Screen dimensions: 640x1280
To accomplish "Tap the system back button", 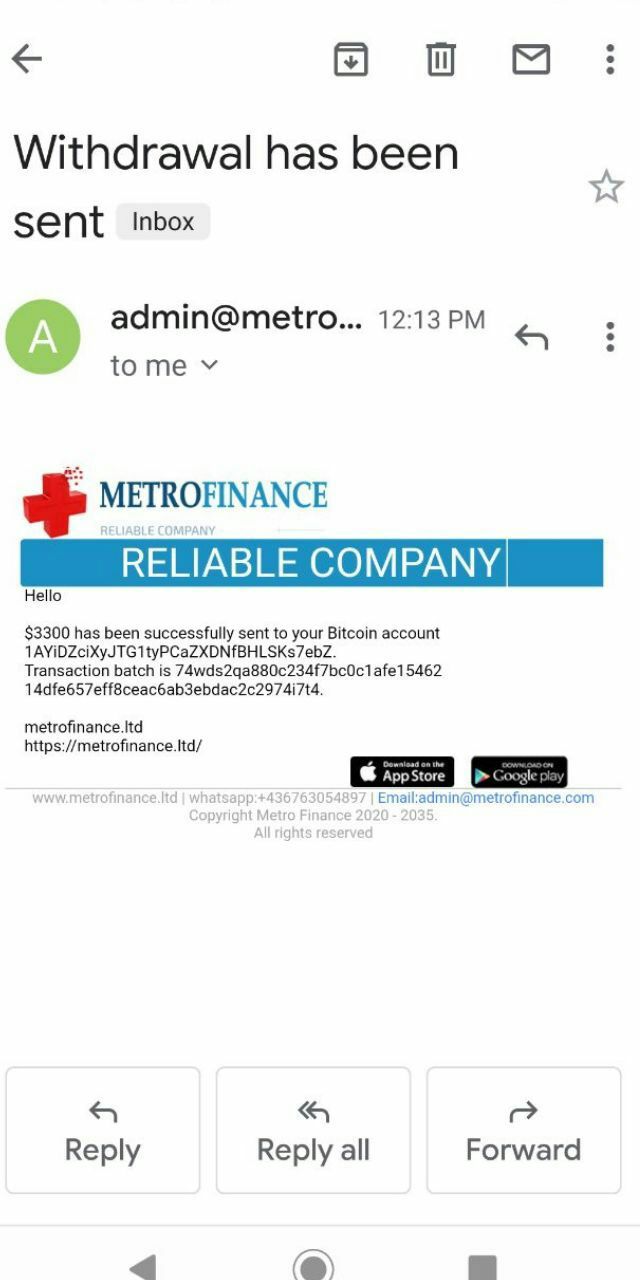I will pos(143,1266).
